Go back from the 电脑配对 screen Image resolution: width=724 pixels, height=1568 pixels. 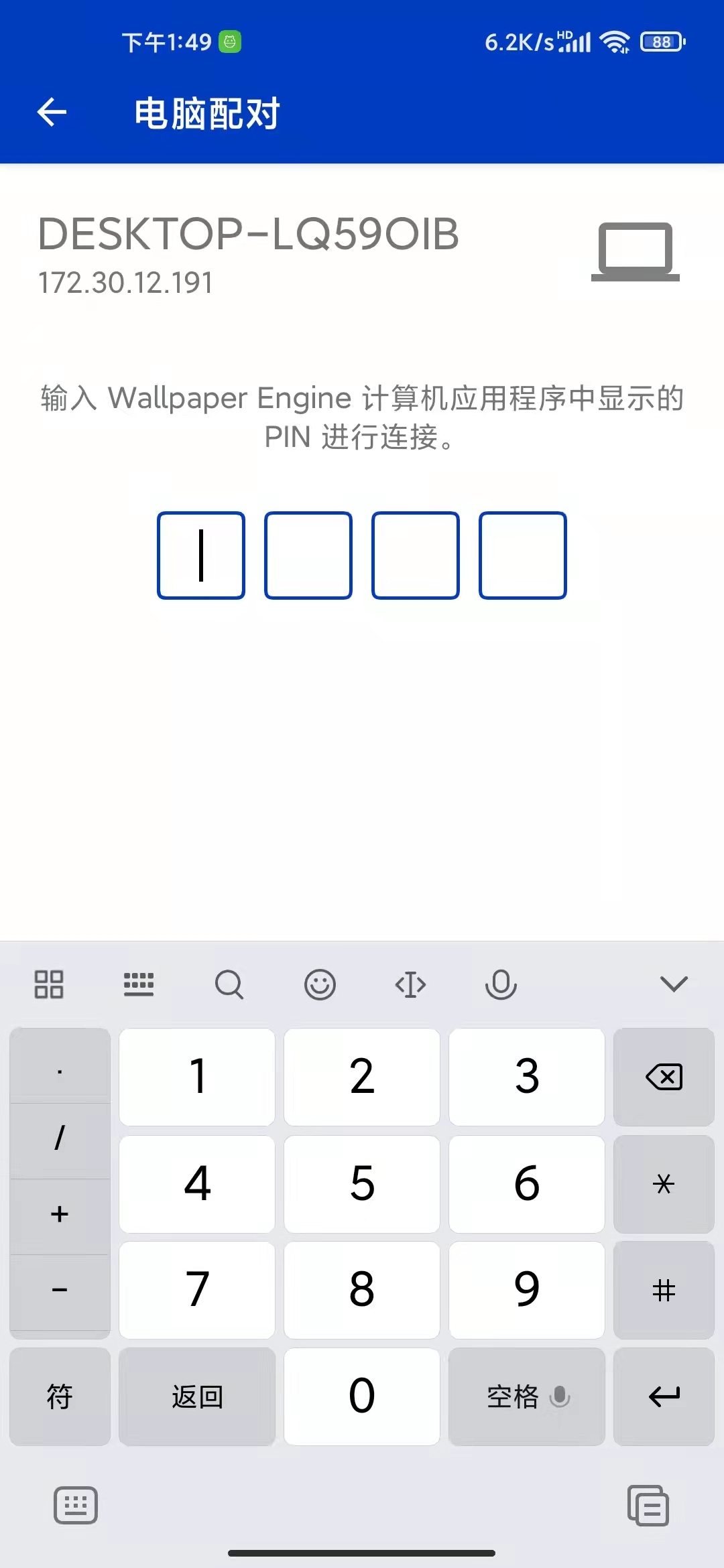tap(52, 112)
